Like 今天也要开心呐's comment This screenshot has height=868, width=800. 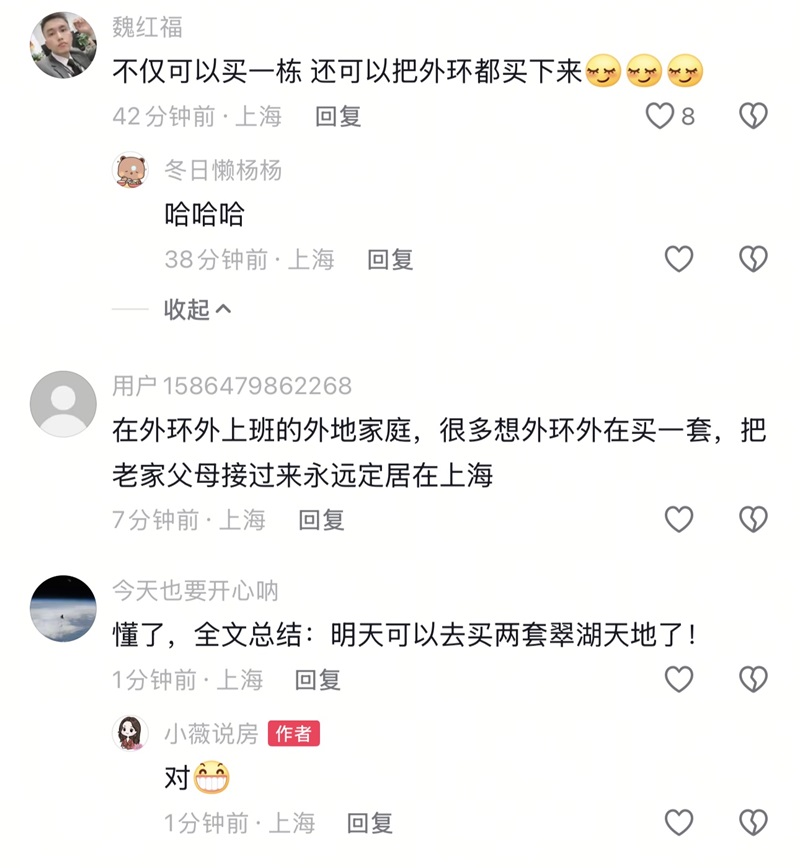[679, 680]
